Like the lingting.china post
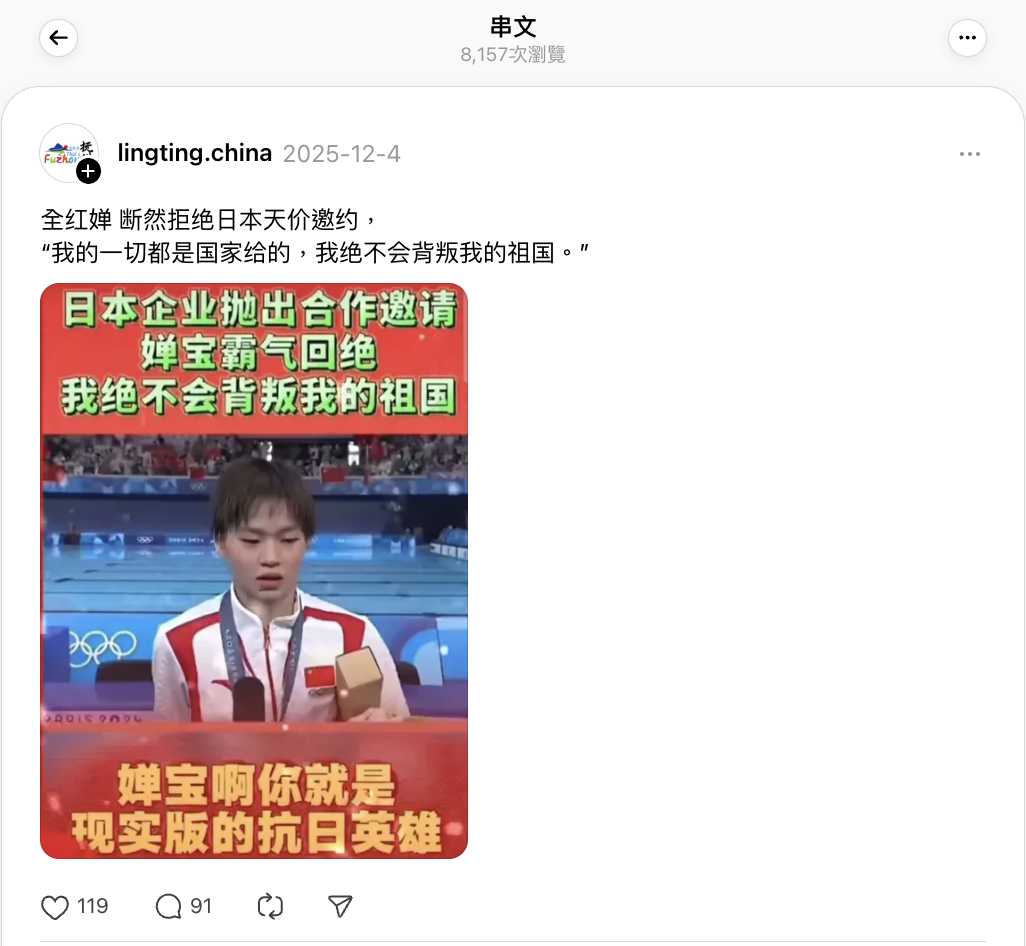Image resolution: width=1026 pixels, height=946 pixels. click(x=55, y=906)
